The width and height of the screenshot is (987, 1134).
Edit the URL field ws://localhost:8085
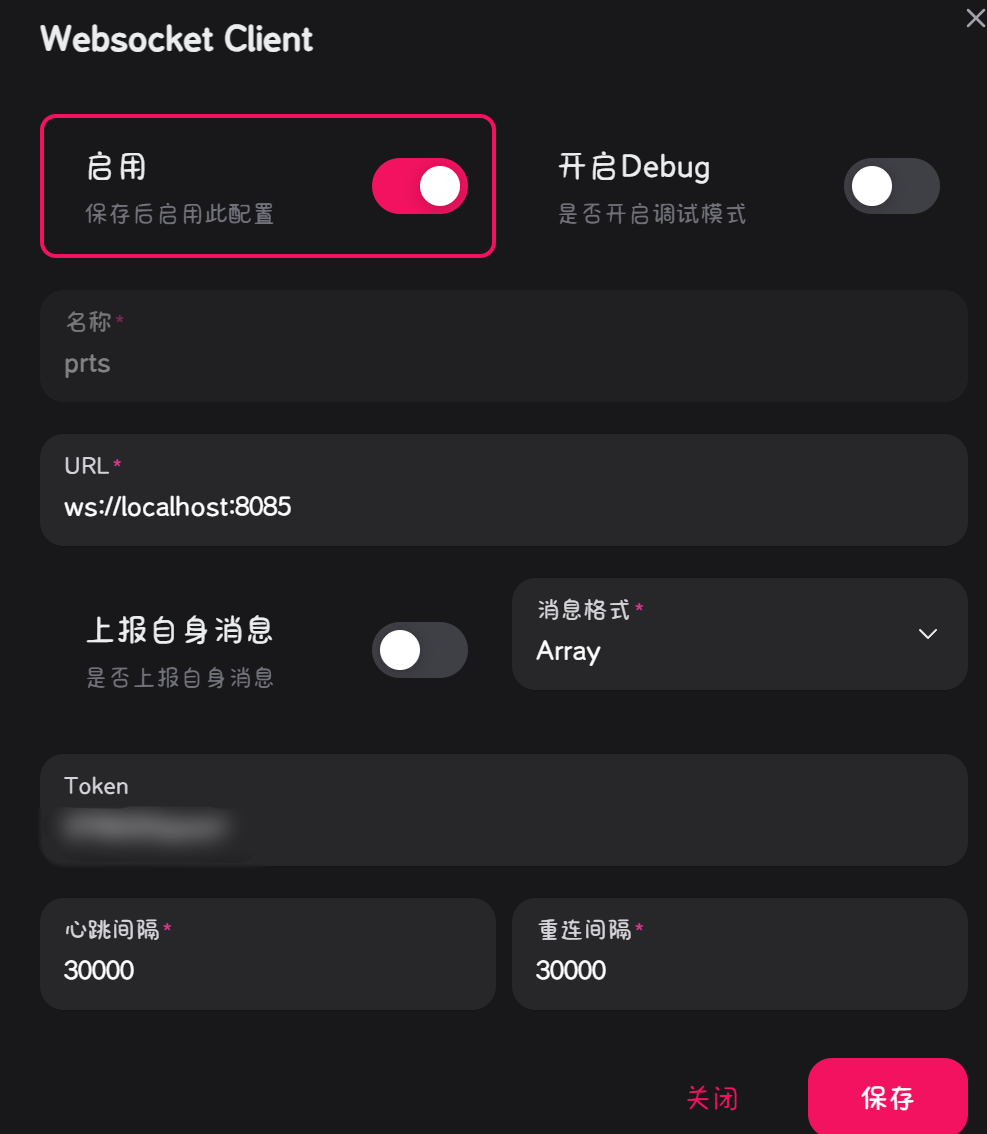coord(503,507)
